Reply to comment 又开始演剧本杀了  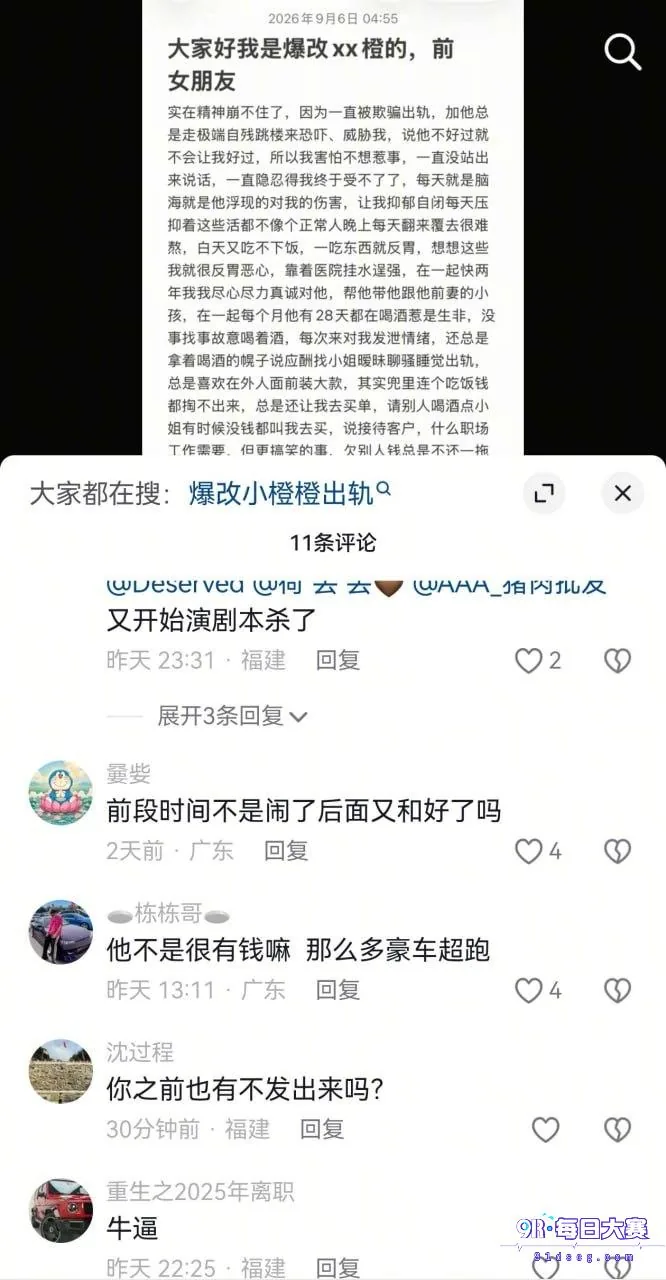pyautogui.click(x=338, y=660)
